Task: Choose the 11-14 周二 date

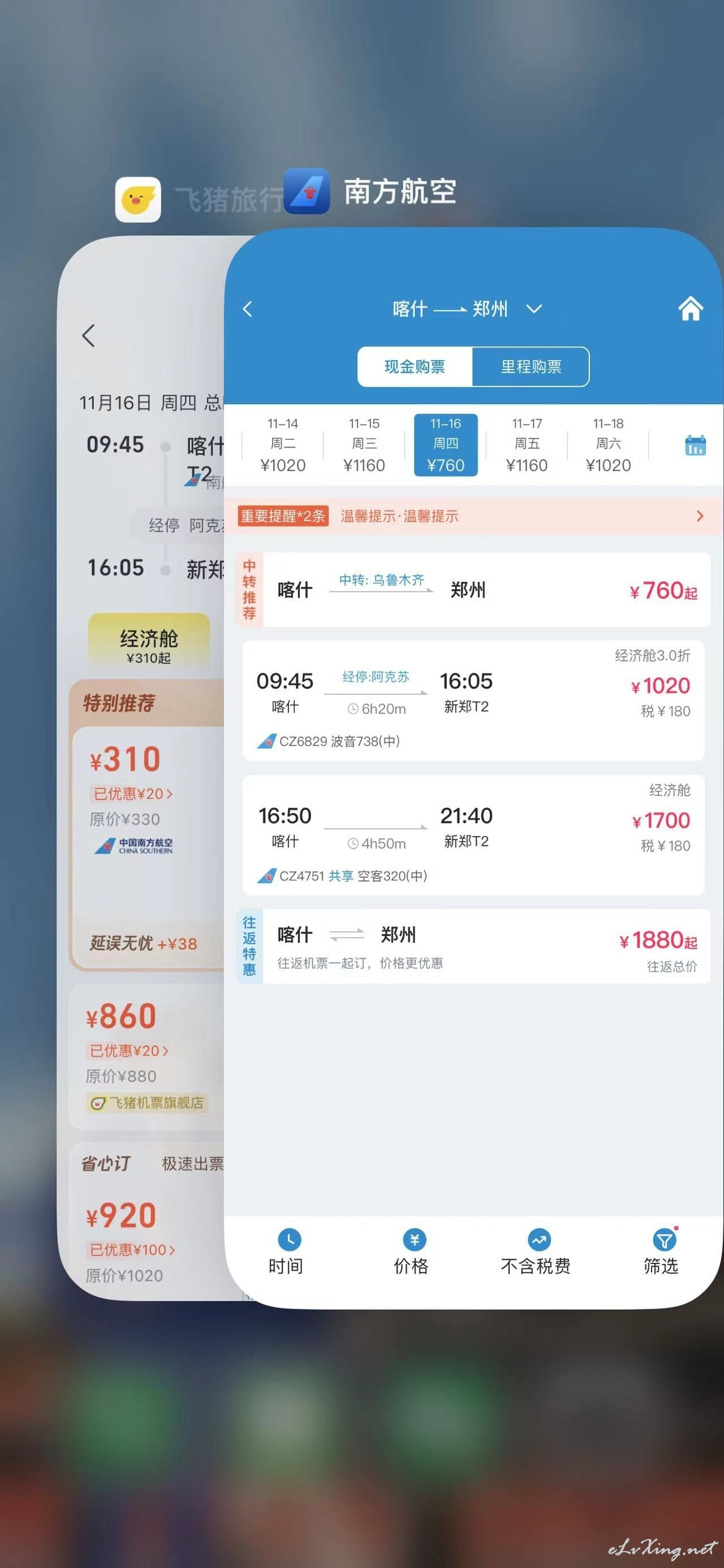Action: [x=283, y=445]
